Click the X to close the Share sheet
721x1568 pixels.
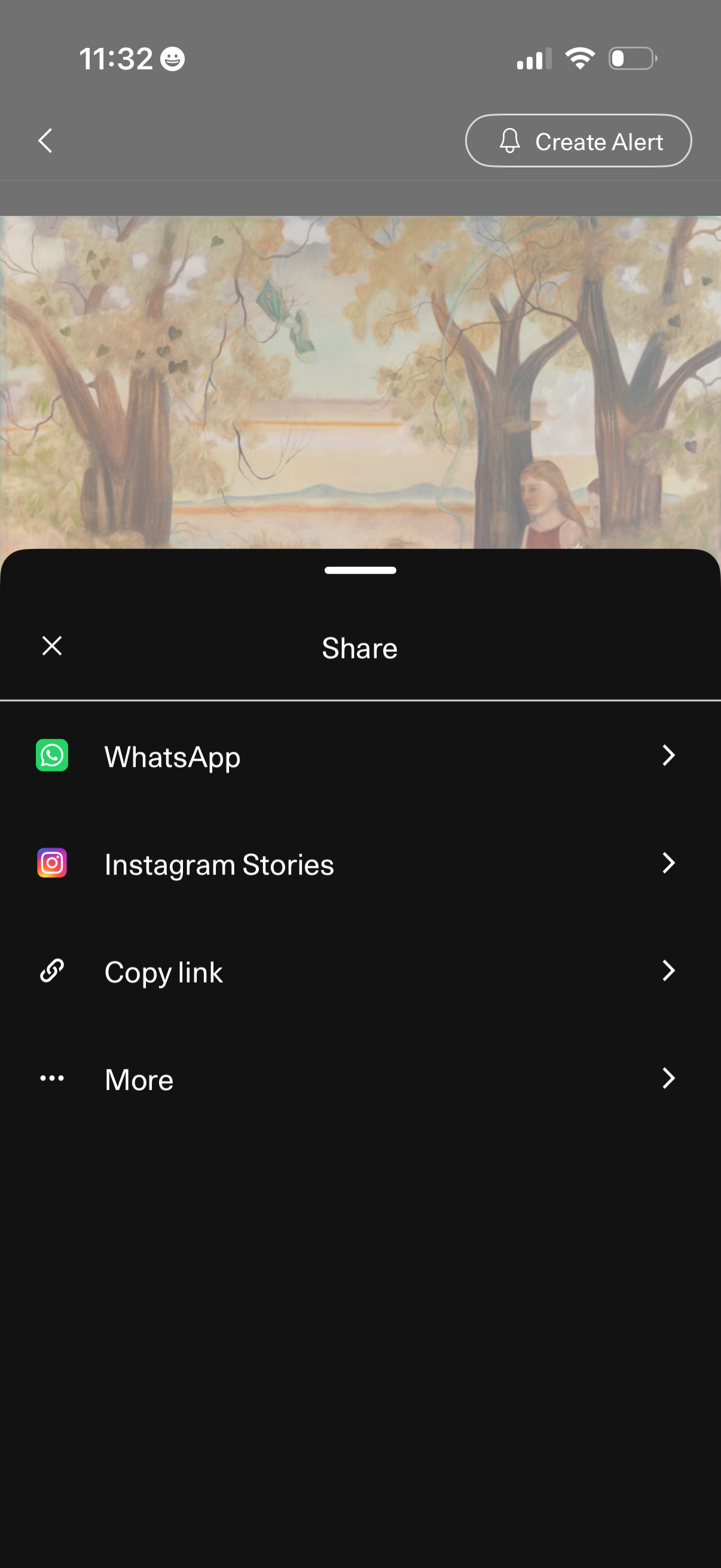click(x=52, y=646)
